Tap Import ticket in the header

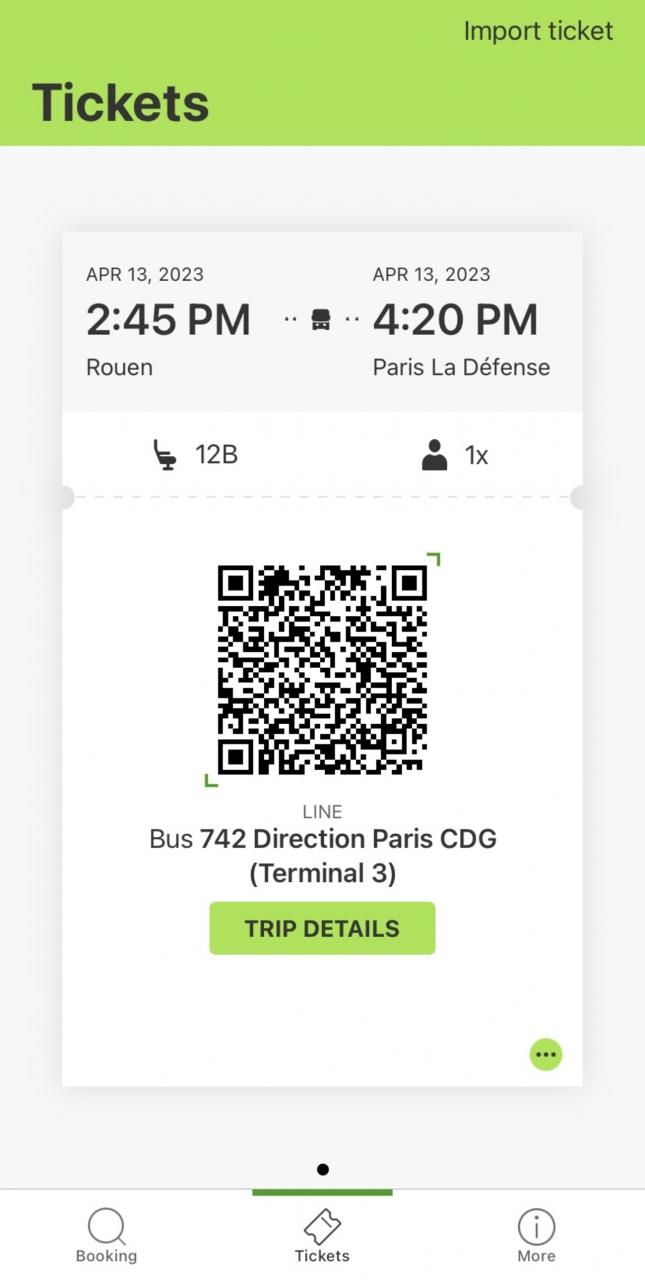(x=538, y=31)
